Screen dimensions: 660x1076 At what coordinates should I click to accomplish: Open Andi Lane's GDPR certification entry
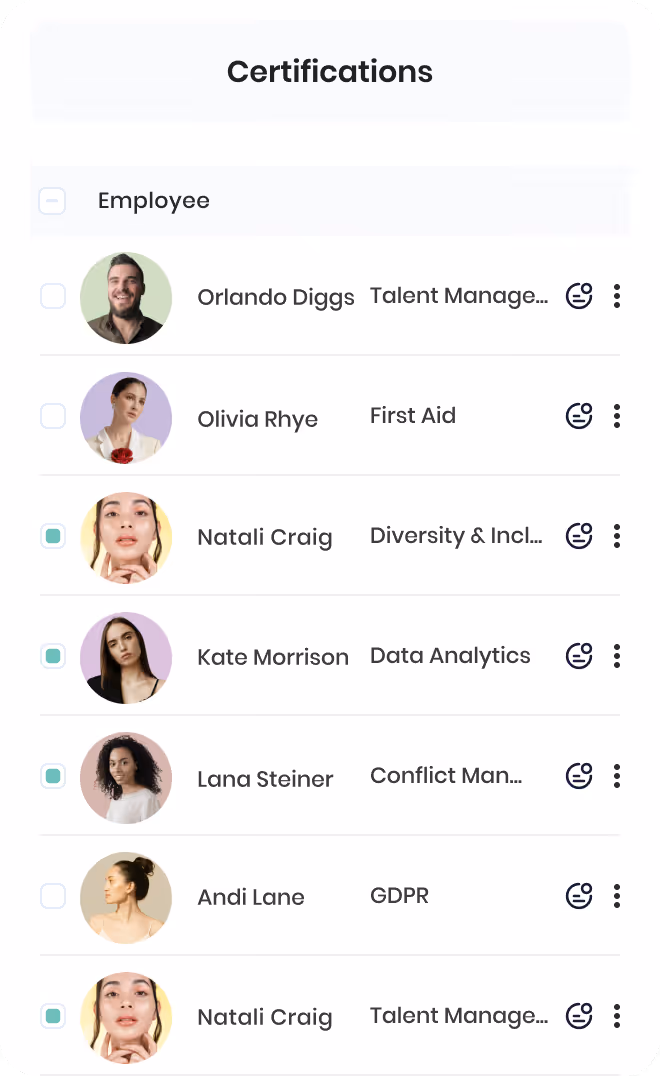[x=330, y=896]
